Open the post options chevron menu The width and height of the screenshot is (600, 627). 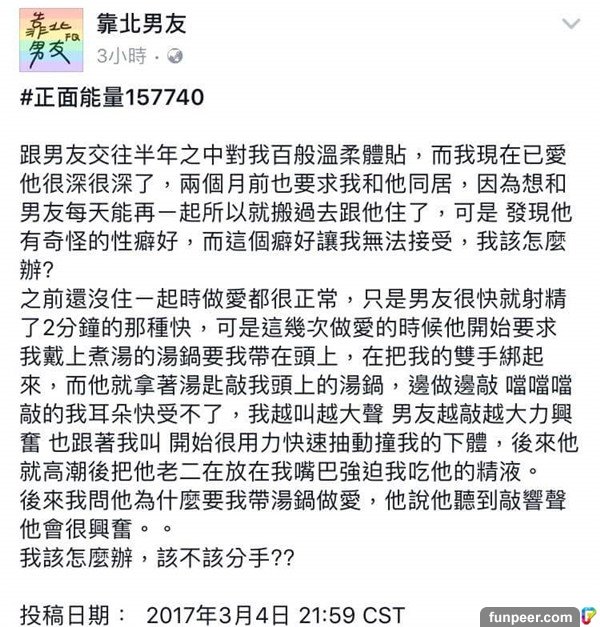pyautogui.click(x=572, y=24)
